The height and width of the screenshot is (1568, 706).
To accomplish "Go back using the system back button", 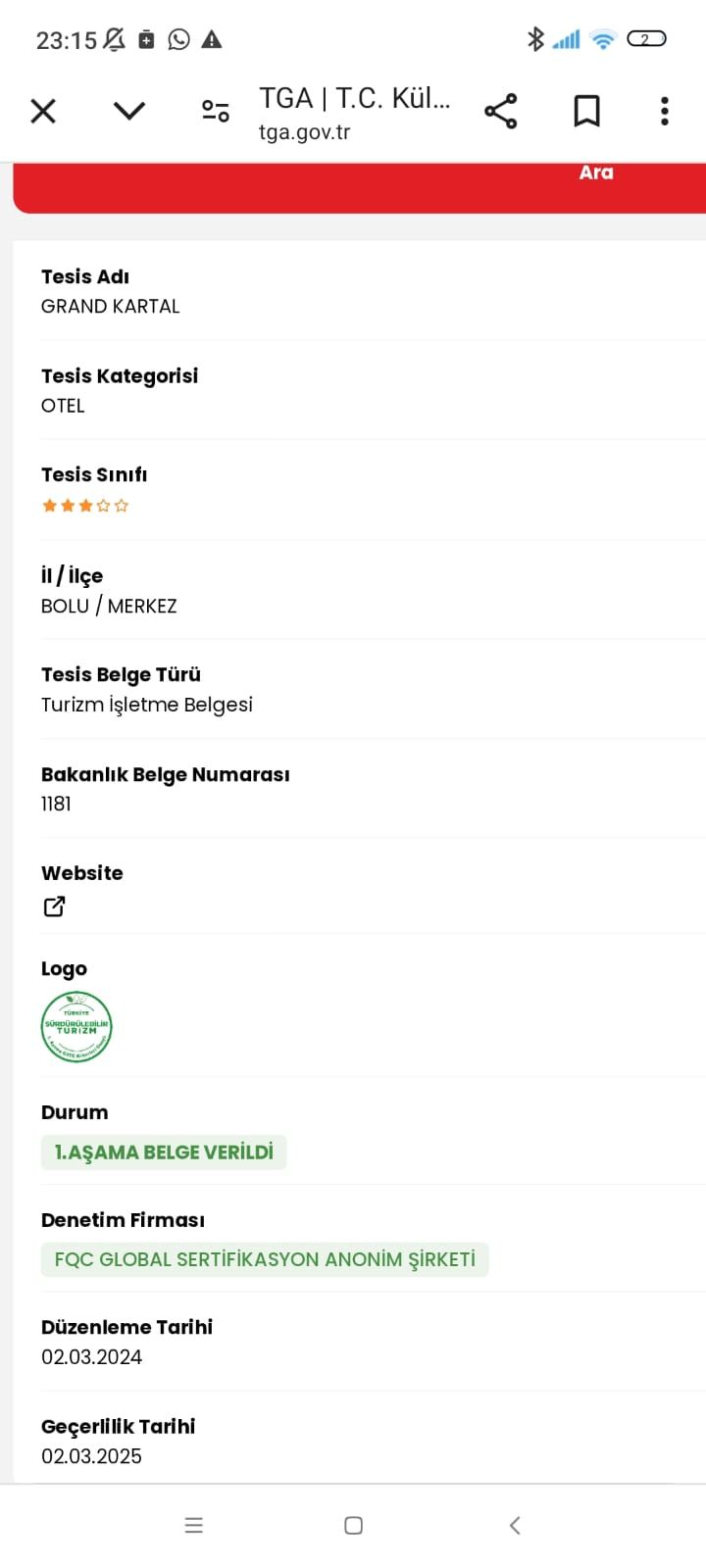I will click(x=515, y=1525).
